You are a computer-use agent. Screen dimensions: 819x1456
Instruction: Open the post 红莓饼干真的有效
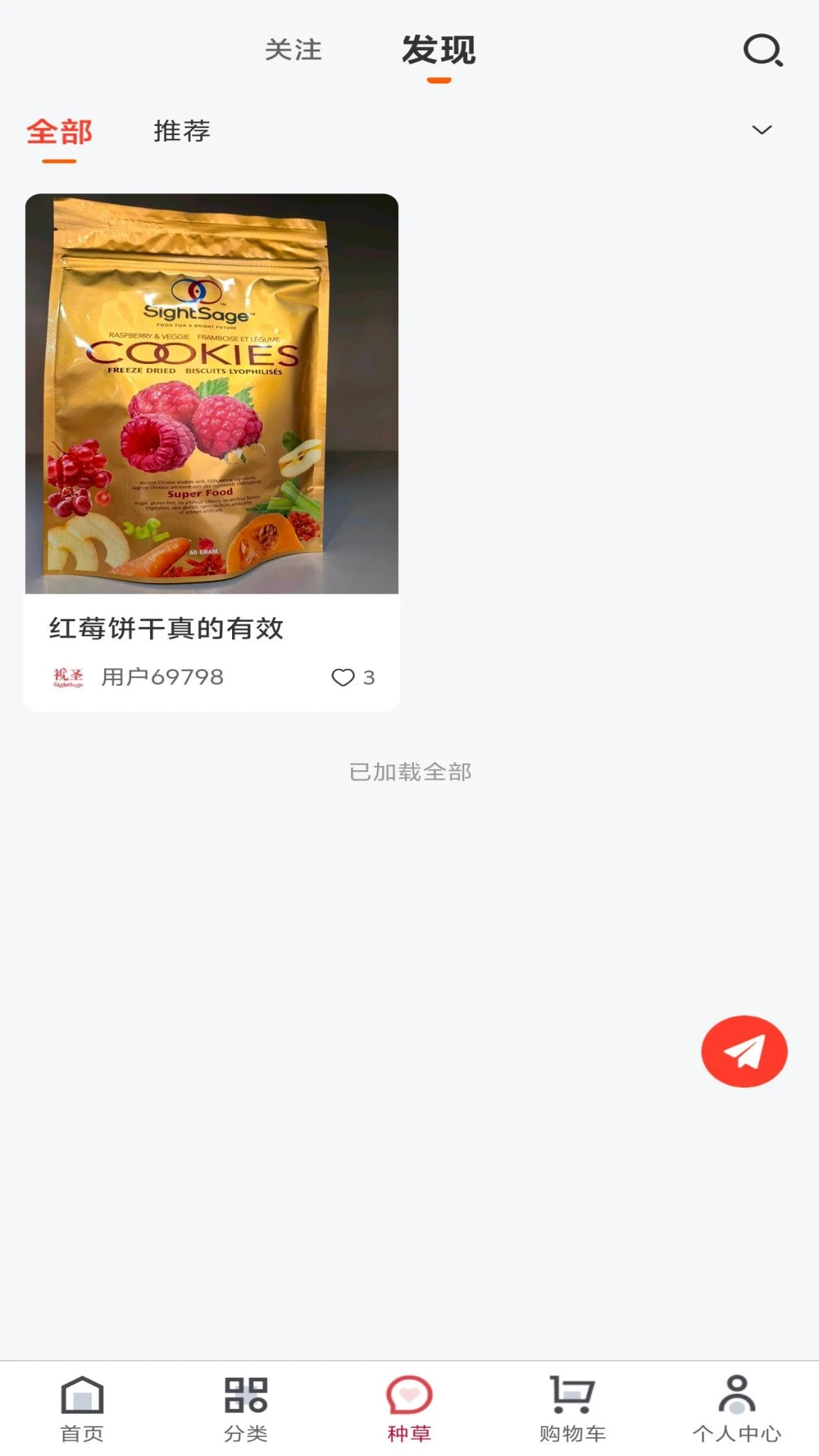165,628
